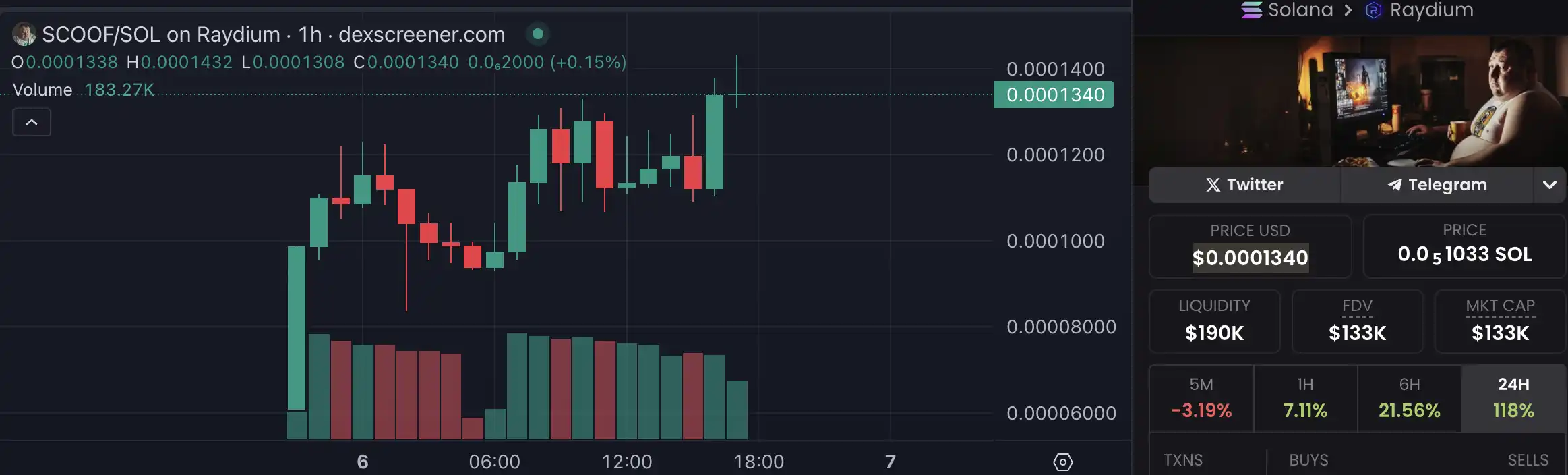This screenshot has height=475, width=1568.
Task: Open the chart settings gear icon
Action: 1062,462
